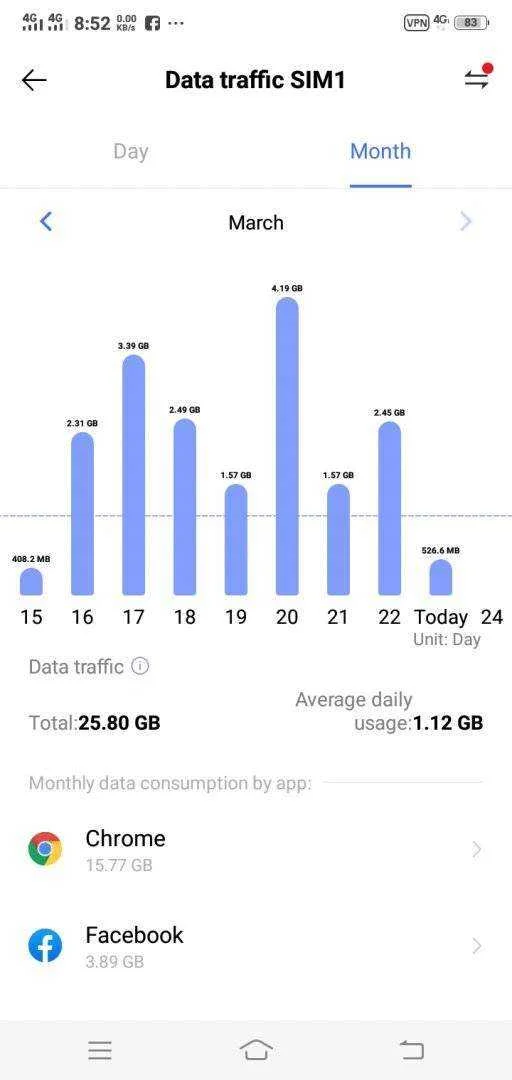Tap the next month arrow after March
The height and width of the screenshot is (1080, 512).
(466, 222)
